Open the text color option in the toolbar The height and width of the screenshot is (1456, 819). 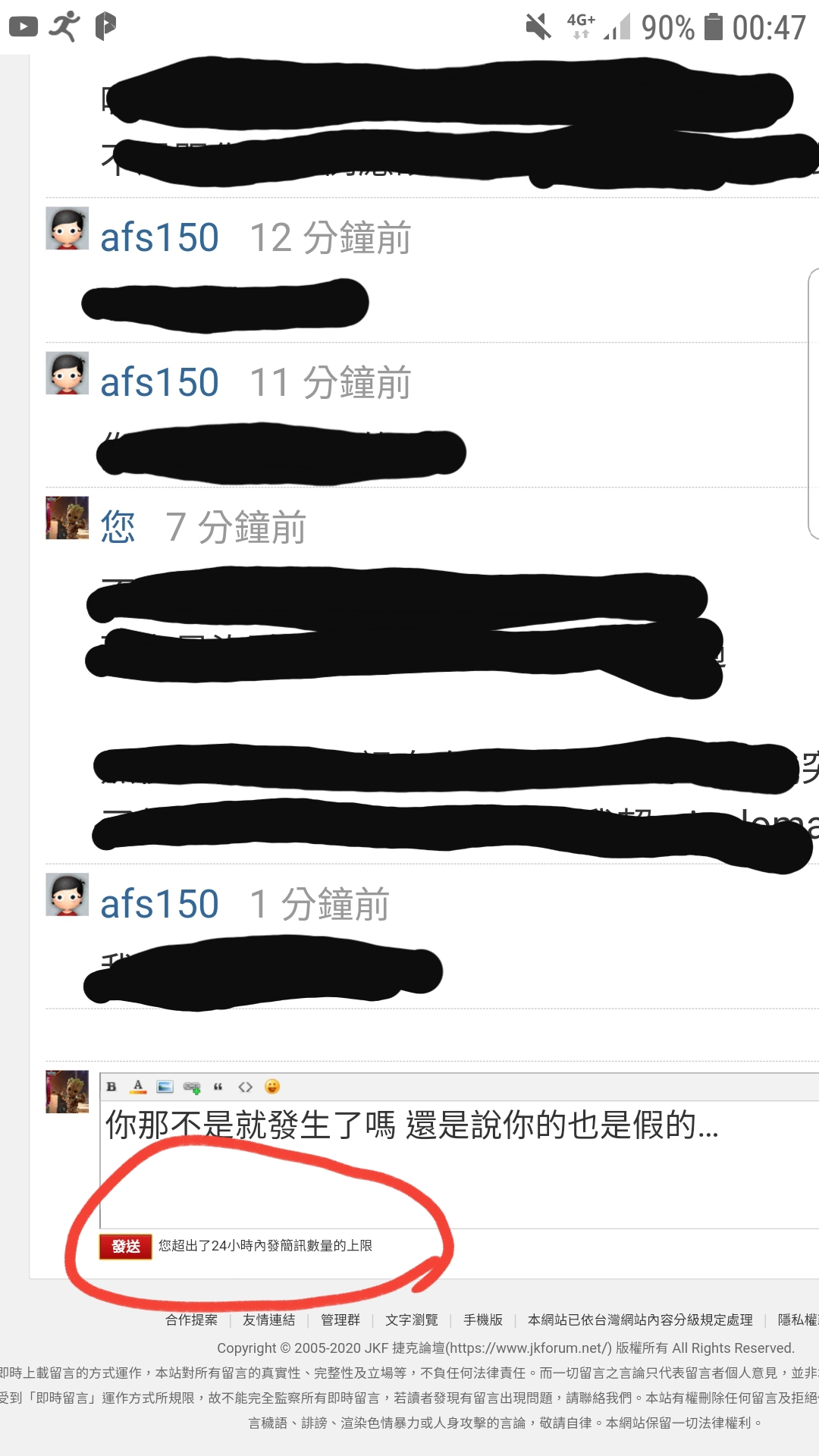[x=138, y=1087]
